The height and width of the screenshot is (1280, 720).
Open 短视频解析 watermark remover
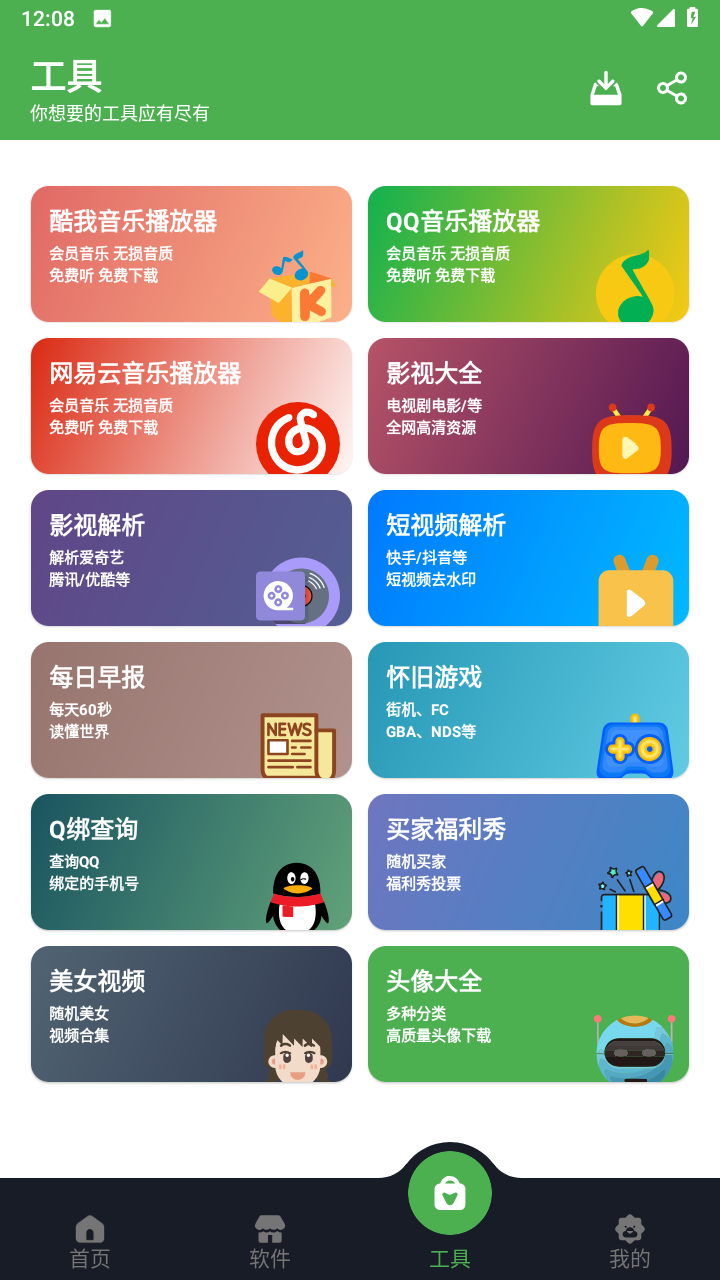tap(528, 558)
